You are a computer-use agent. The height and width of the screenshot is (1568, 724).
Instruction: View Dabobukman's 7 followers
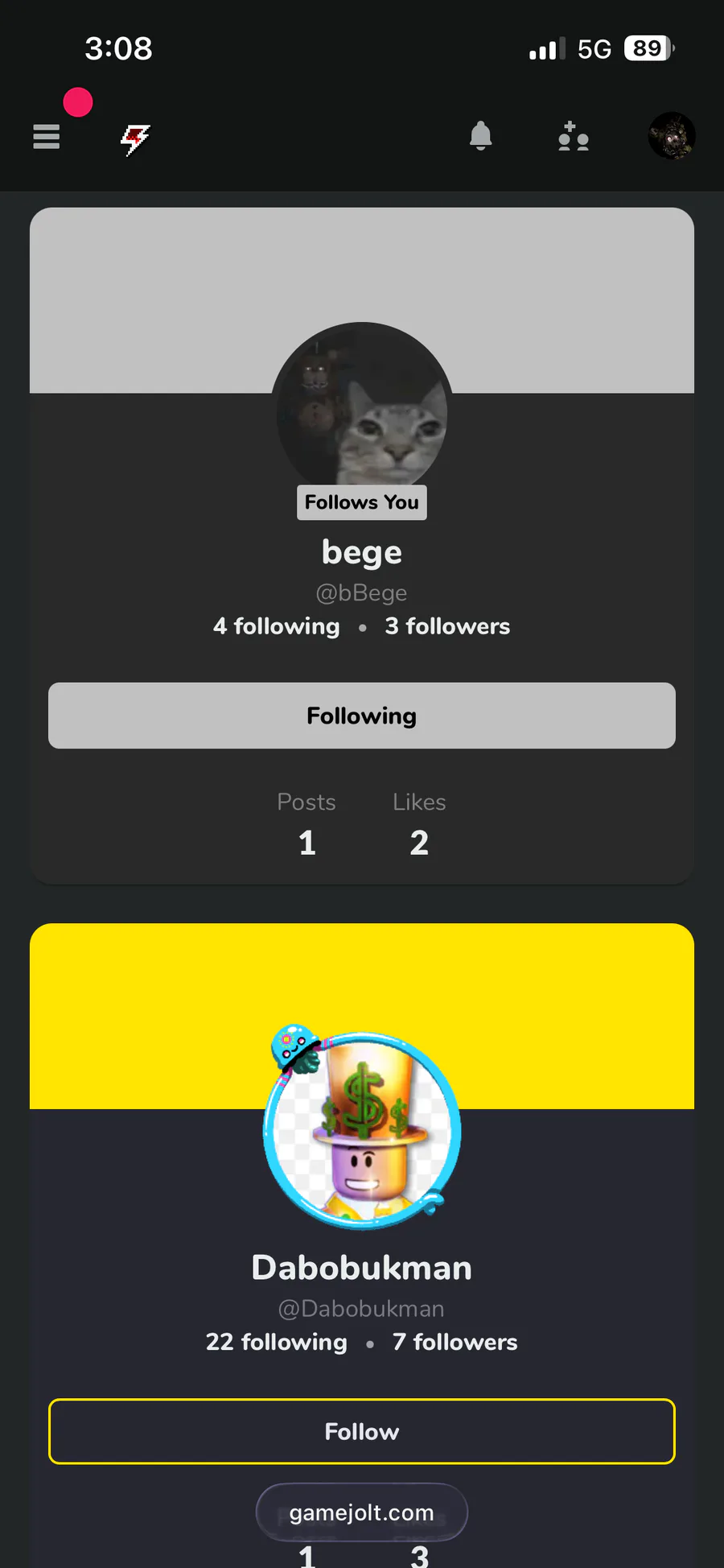pyautogui.click(x=455, y=1342)
